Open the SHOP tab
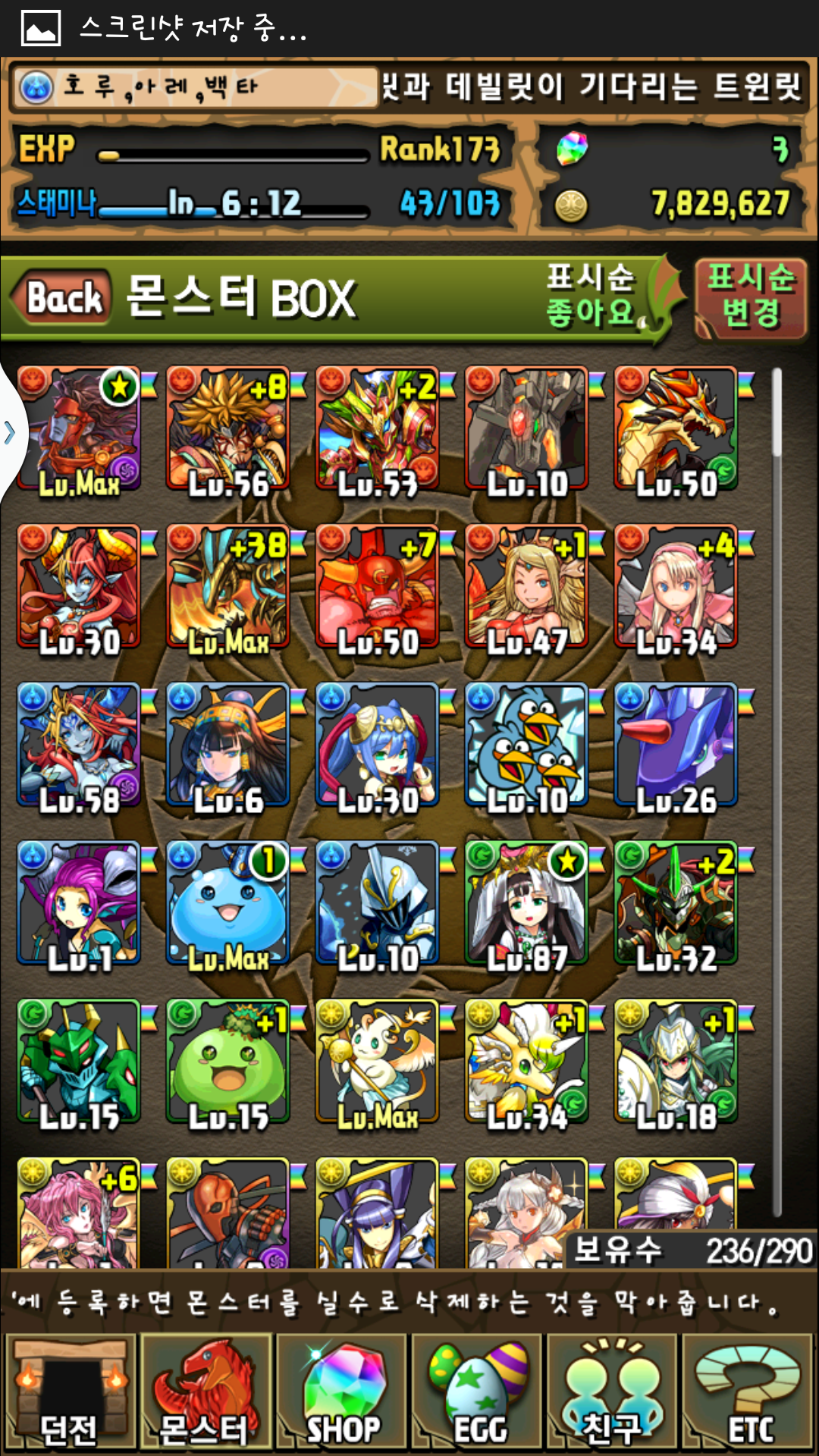Viewport: 819px width, 1456px height. pos(343,1392)
